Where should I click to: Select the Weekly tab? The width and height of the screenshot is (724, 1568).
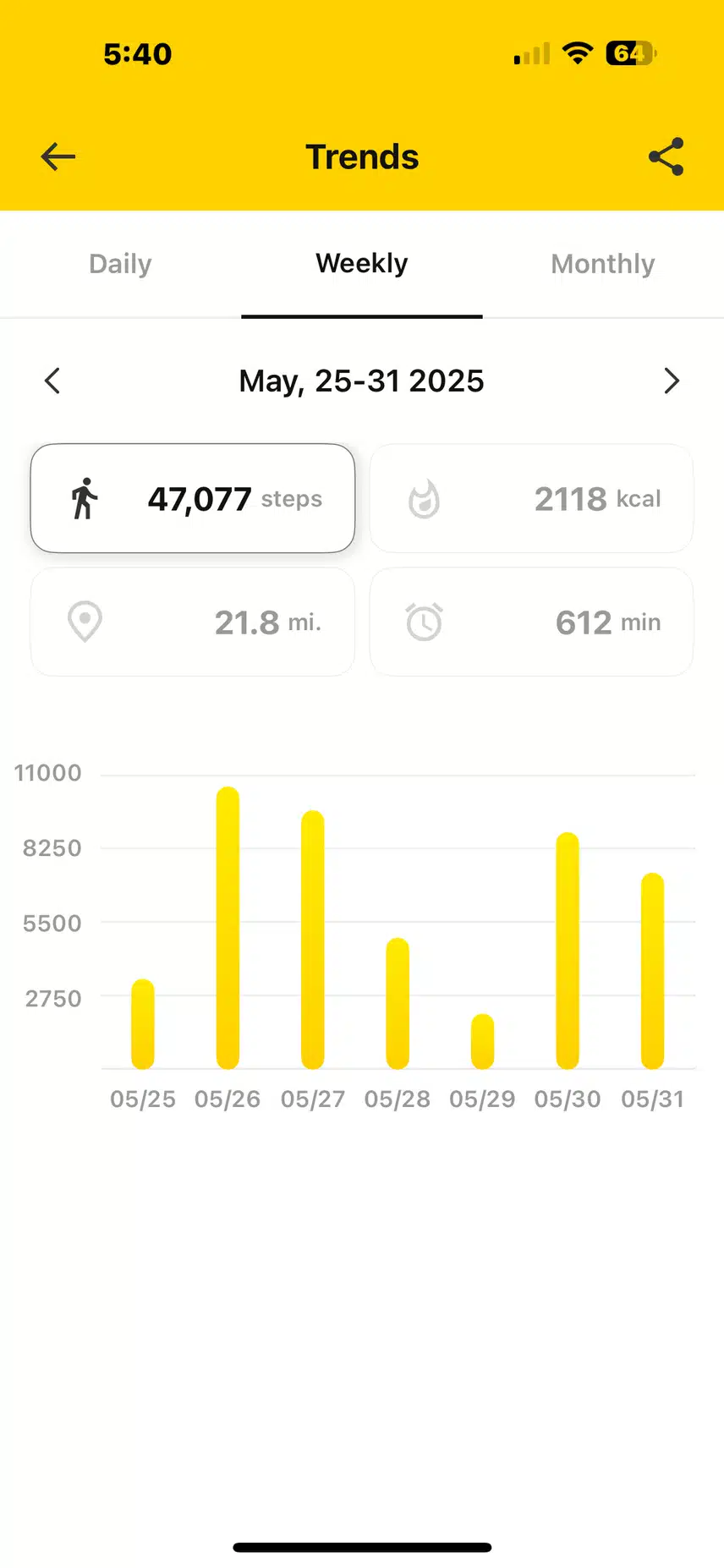pyautogui.click(x=362, y=264)
